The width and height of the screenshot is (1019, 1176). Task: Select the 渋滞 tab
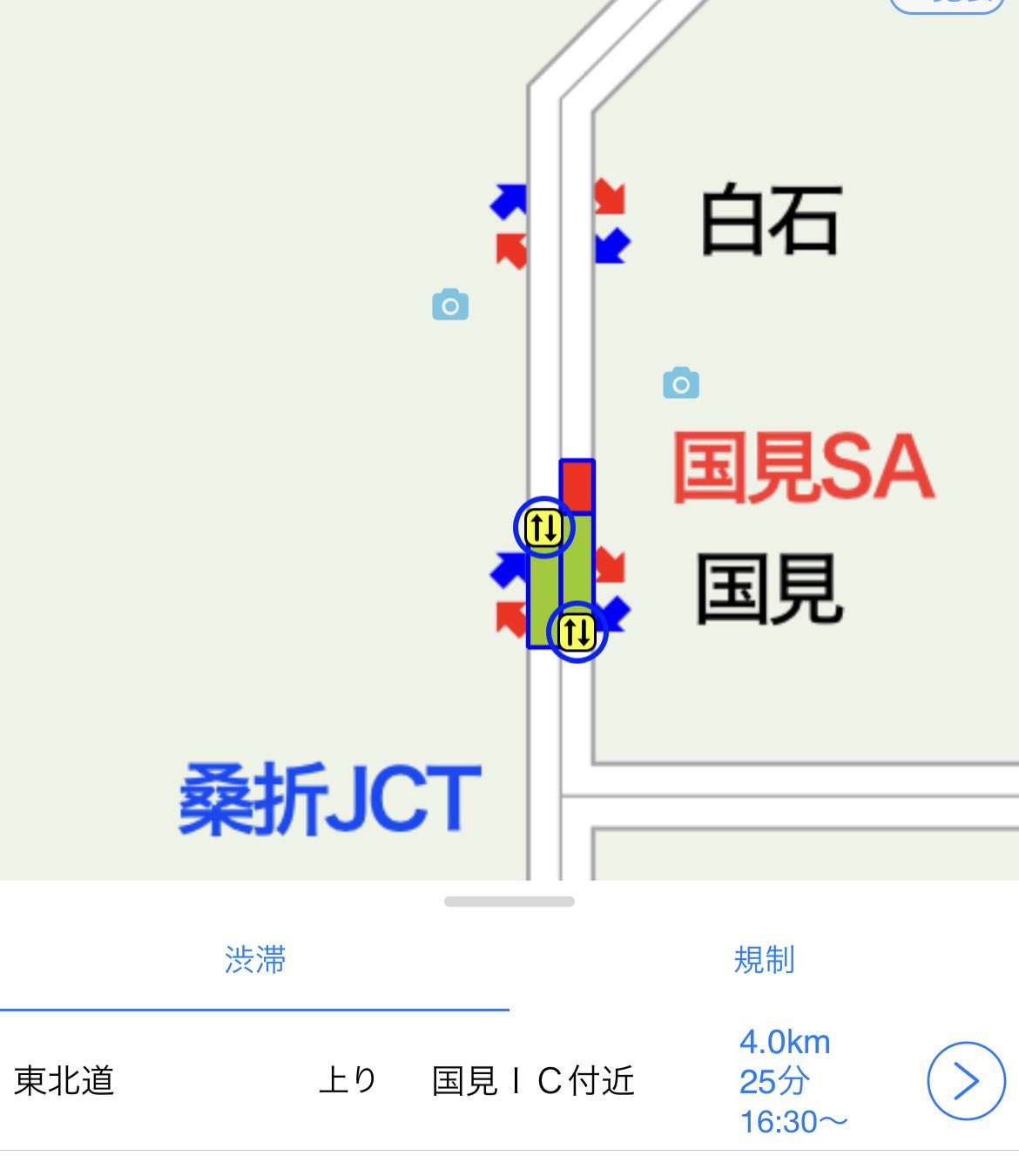(254, 959)
